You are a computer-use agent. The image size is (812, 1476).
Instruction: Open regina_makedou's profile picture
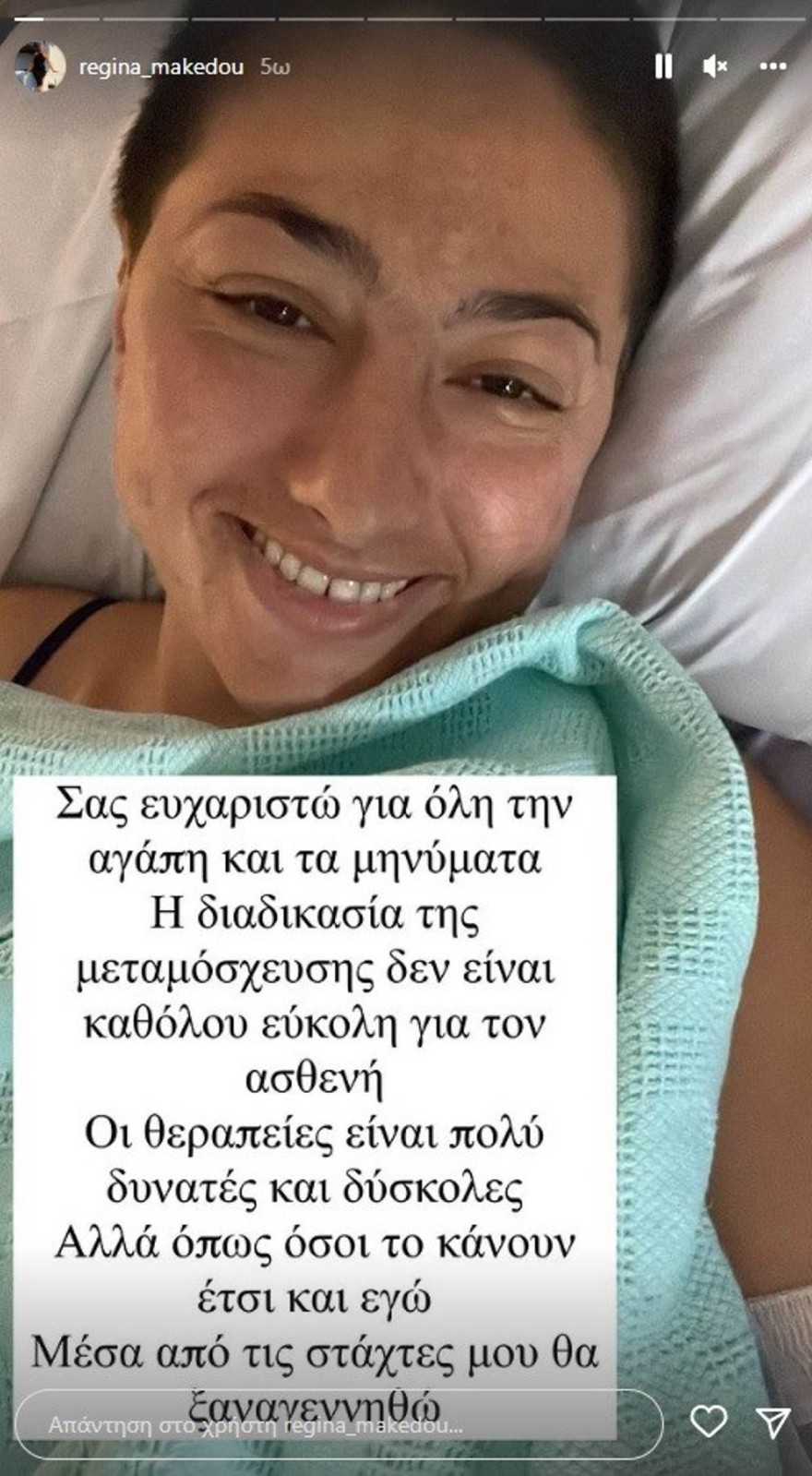coord(40,66)
